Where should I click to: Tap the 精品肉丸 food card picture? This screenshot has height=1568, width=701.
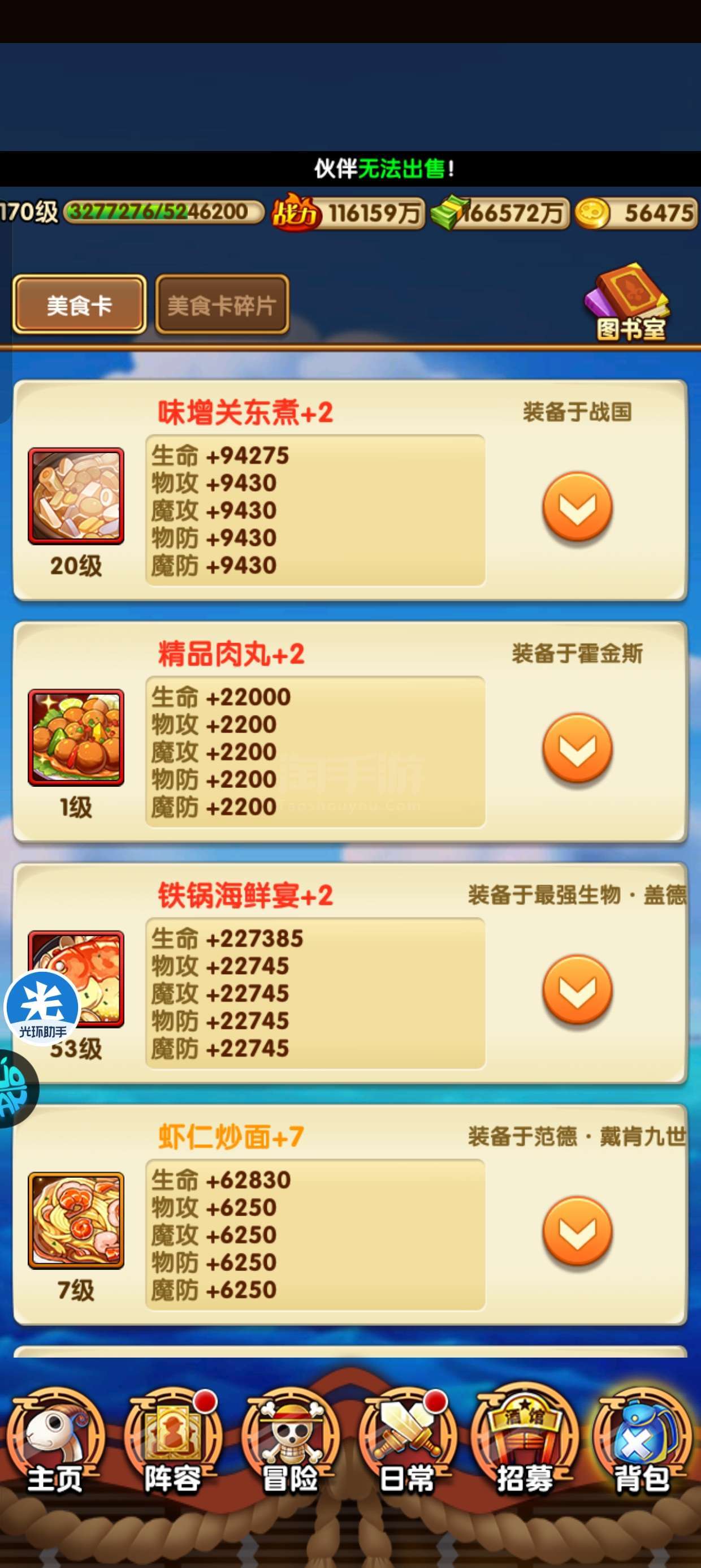pyautogui.click(x=76, y=738)
